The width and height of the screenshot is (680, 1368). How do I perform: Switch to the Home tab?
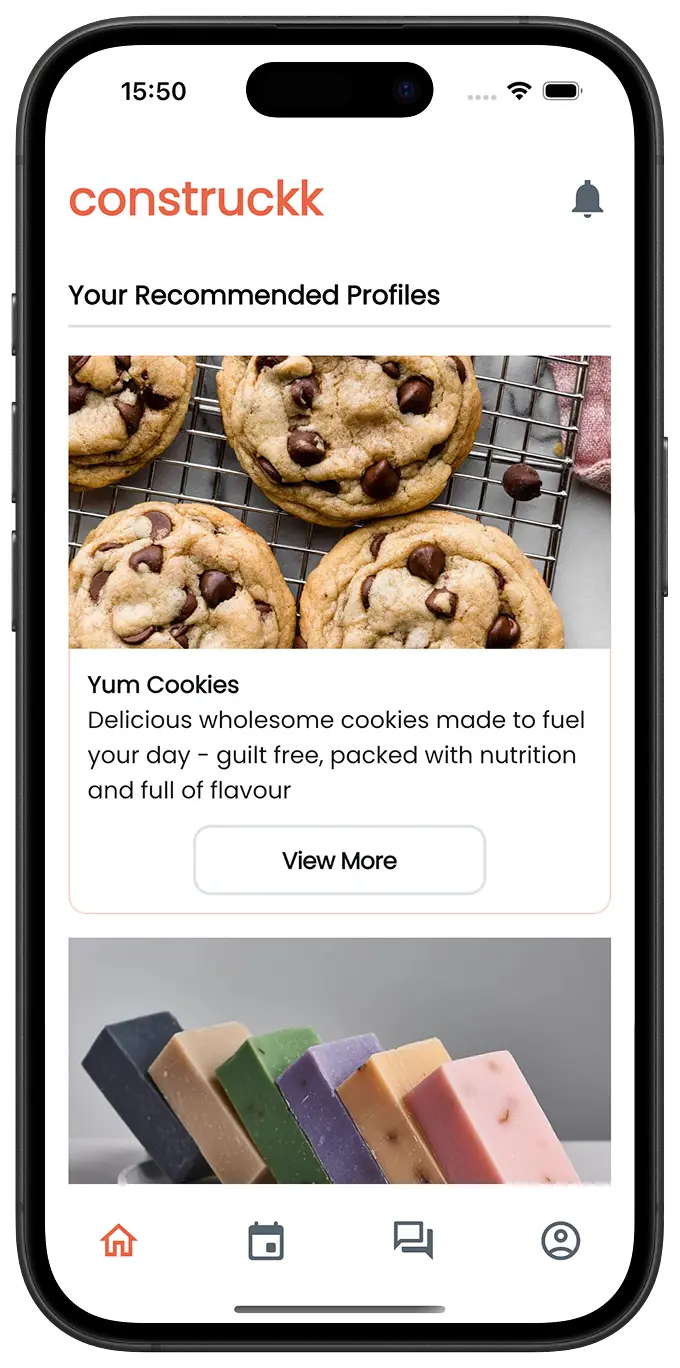click(x=118, y=1241)
